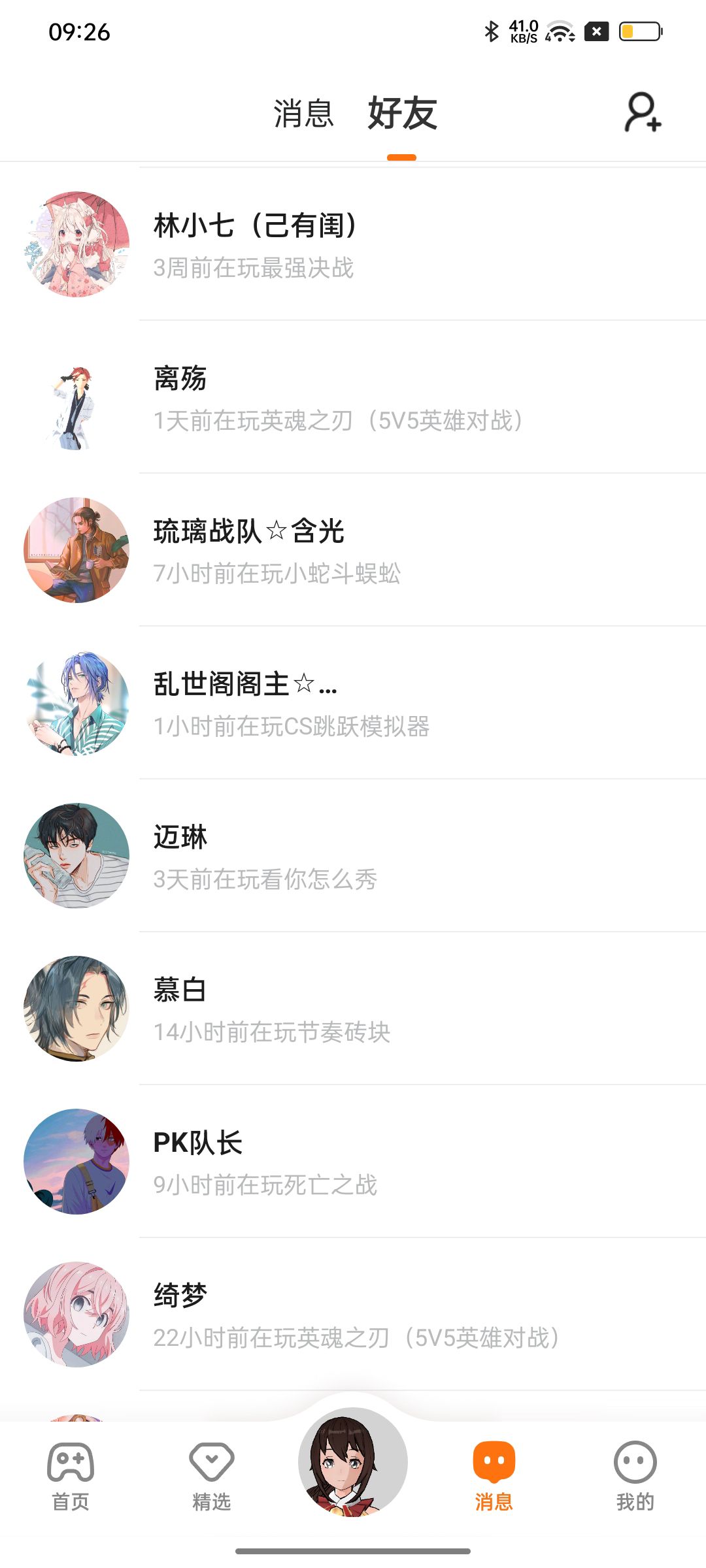Switch to the 消息 top tab

pyautogui.click(x=303, y=114)
